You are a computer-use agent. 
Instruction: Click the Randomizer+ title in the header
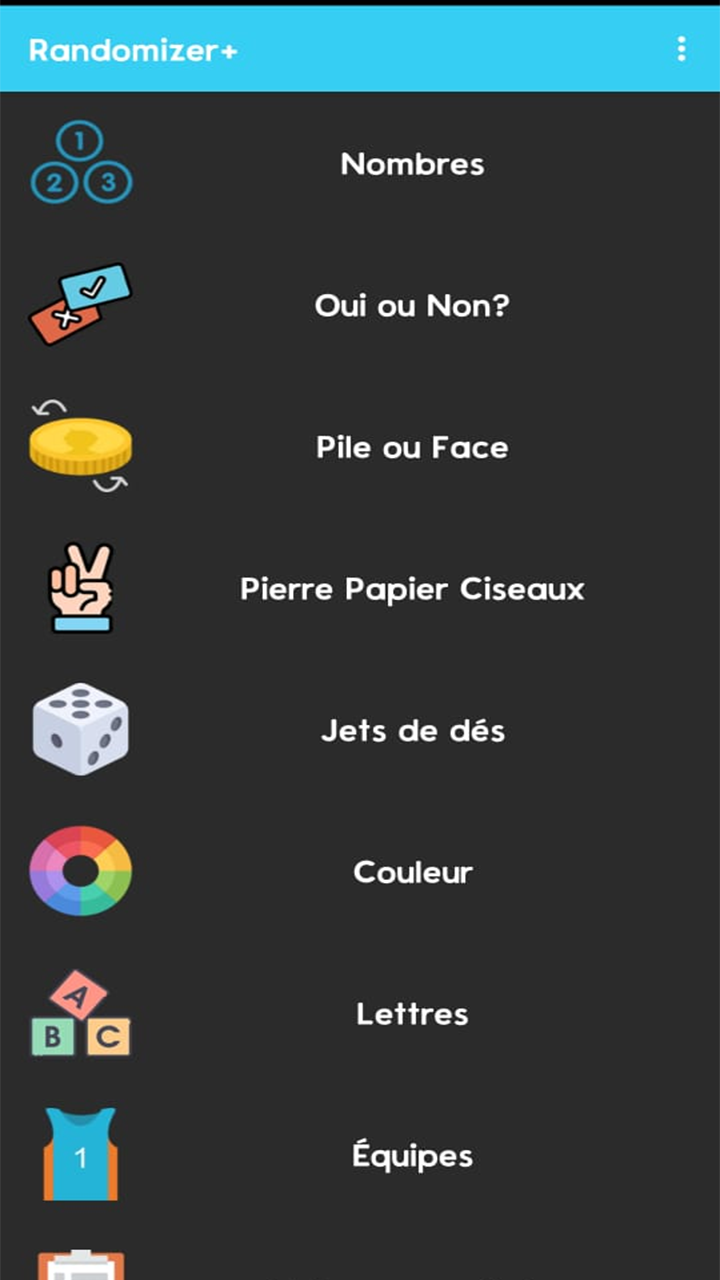(x=134, y=50)
